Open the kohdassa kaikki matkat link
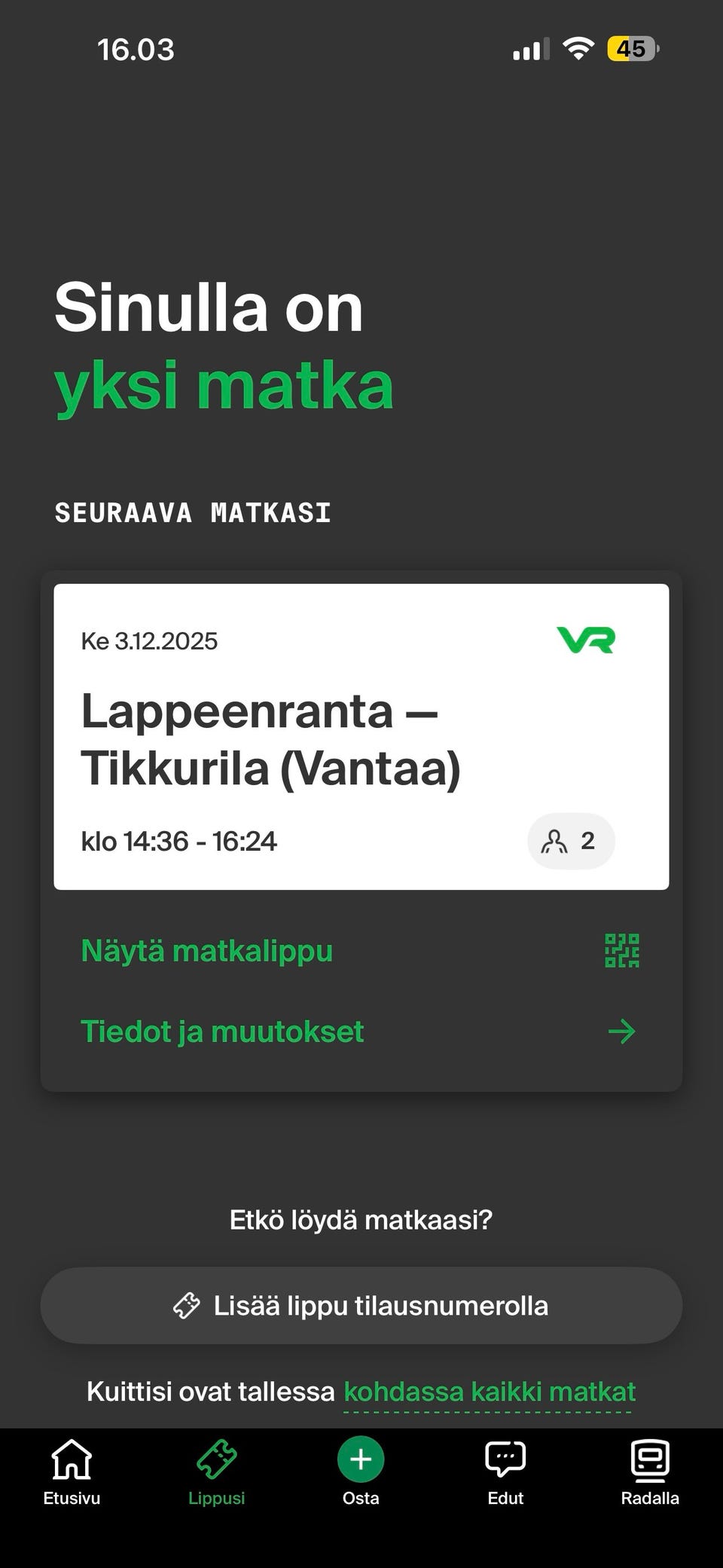The width and height of the screenshot is (723, 1568). point(490,1392)
